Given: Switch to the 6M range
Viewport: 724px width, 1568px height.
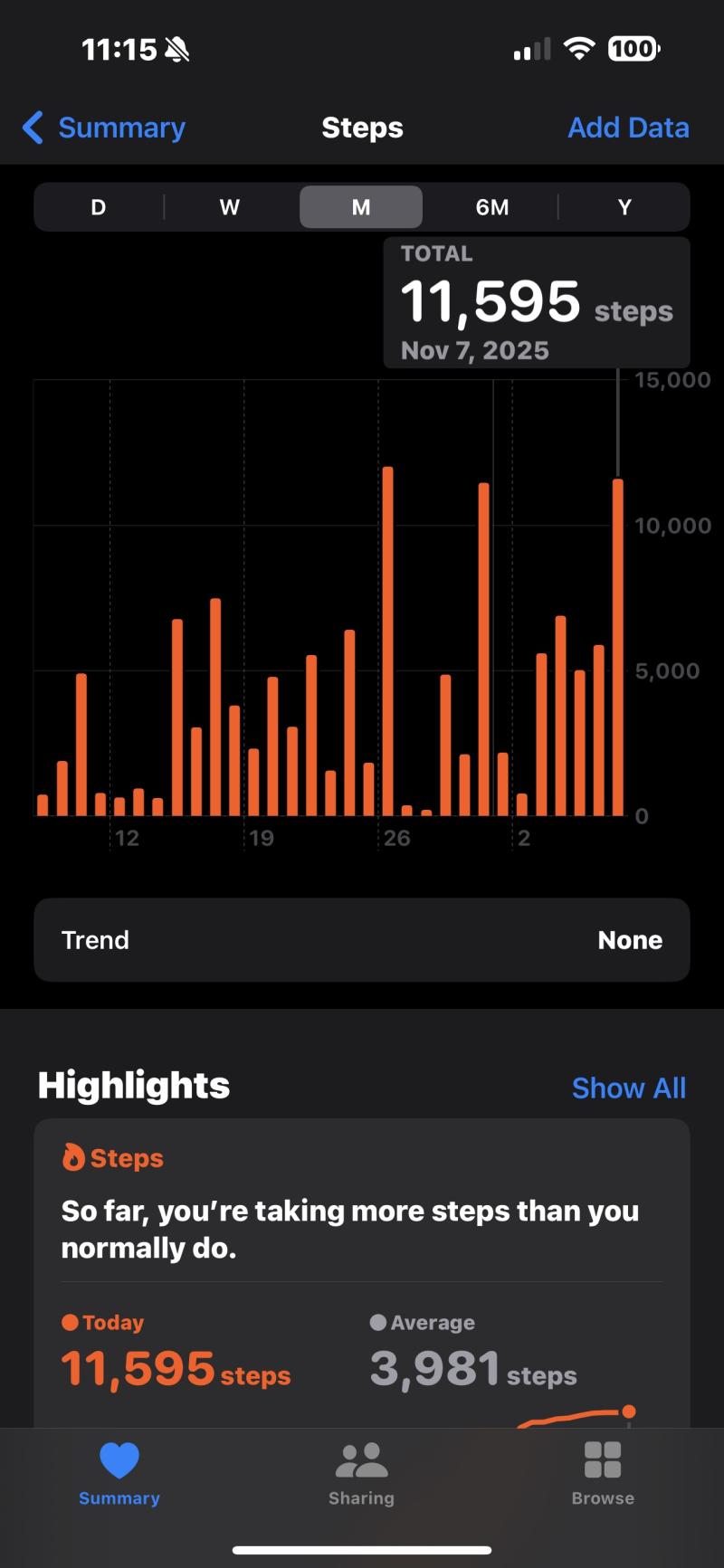Looking at the screenshot, I should (x=492, y=207).
